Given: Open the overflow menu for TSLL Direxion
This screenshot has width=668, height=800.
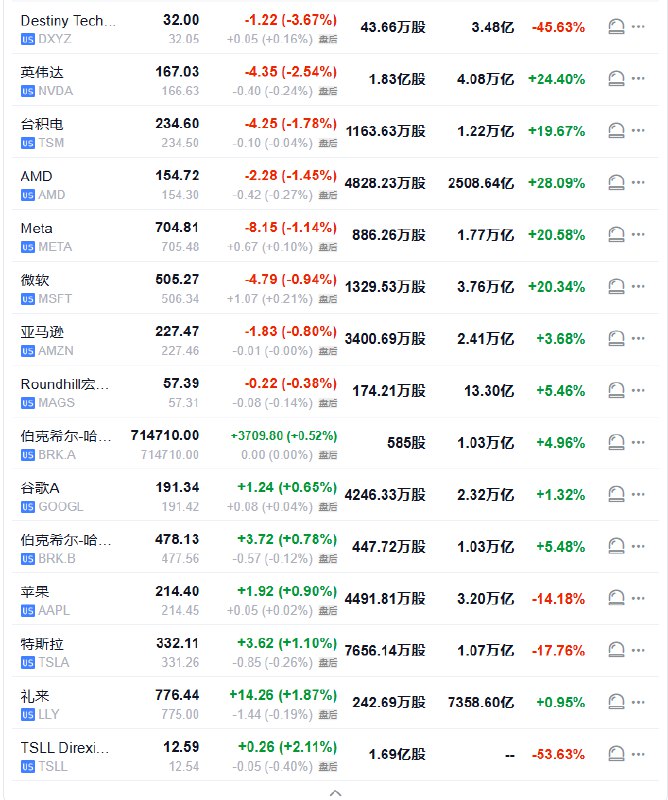Looking at the screenshot, I should (640, 754).
